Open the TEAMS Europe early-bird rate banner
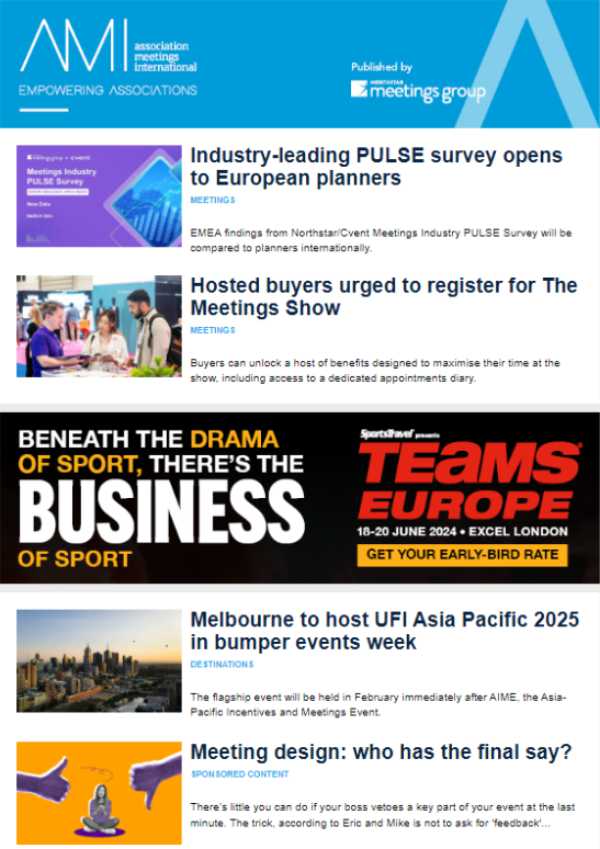Viewport: 600px width, 849px height. pyautogui.click(x=300, y=497)
